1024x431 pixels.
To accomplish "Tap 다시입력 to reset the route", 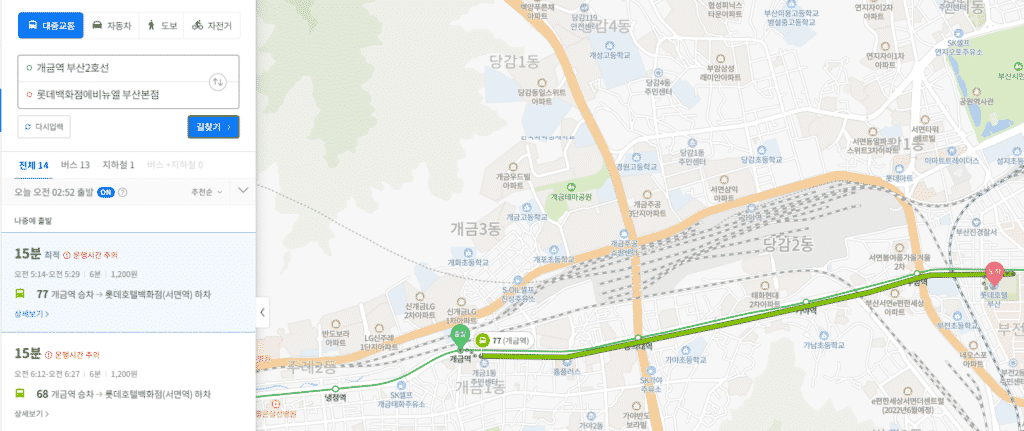I will point(44,127).
